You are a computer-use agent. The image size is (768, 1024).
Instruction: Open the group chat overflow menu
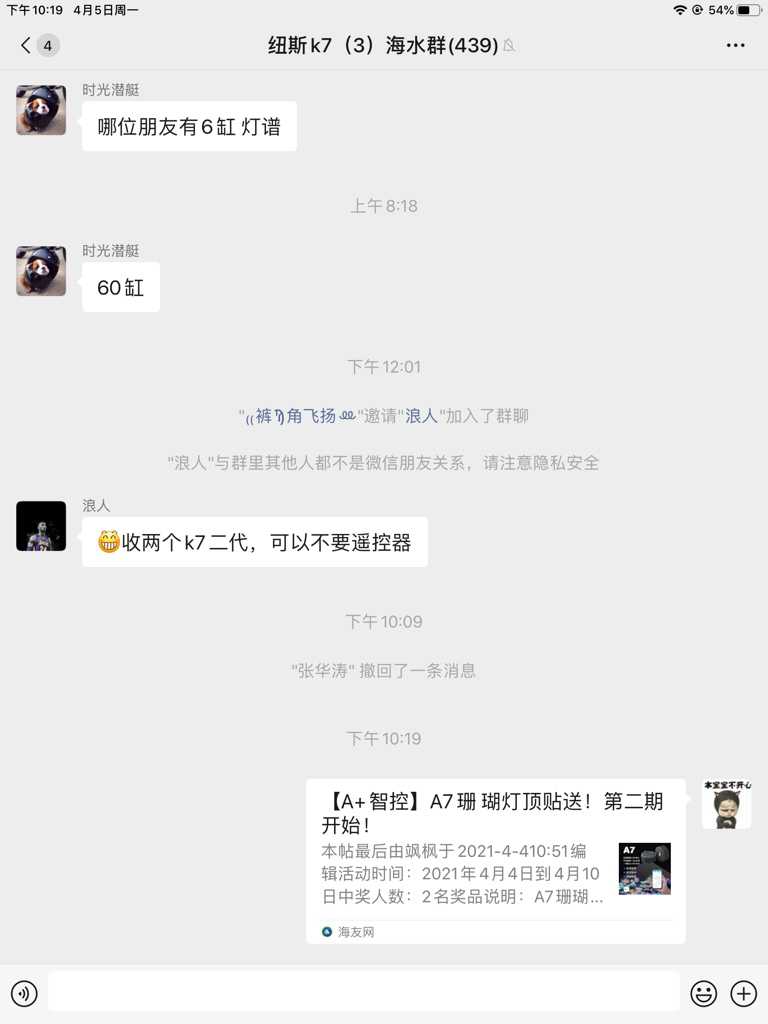[x=735, y=45]
